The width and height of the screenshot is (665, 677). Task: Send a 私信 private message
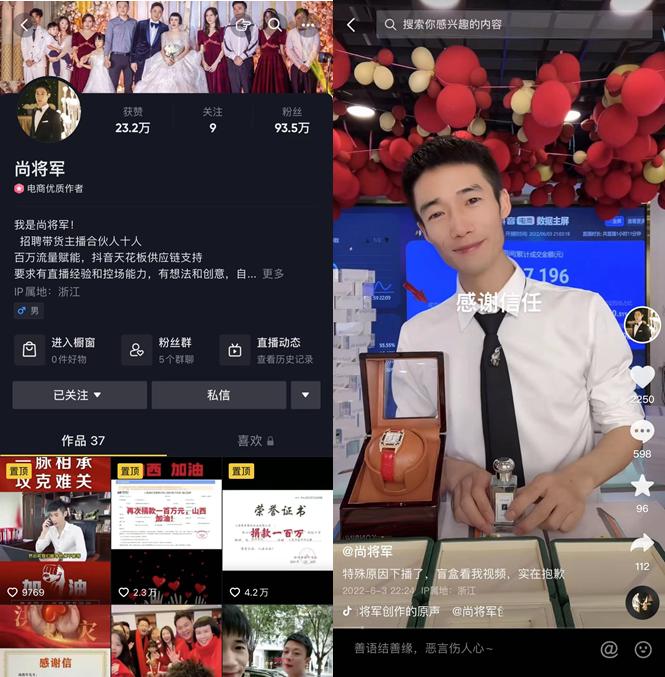coord(218,395)
